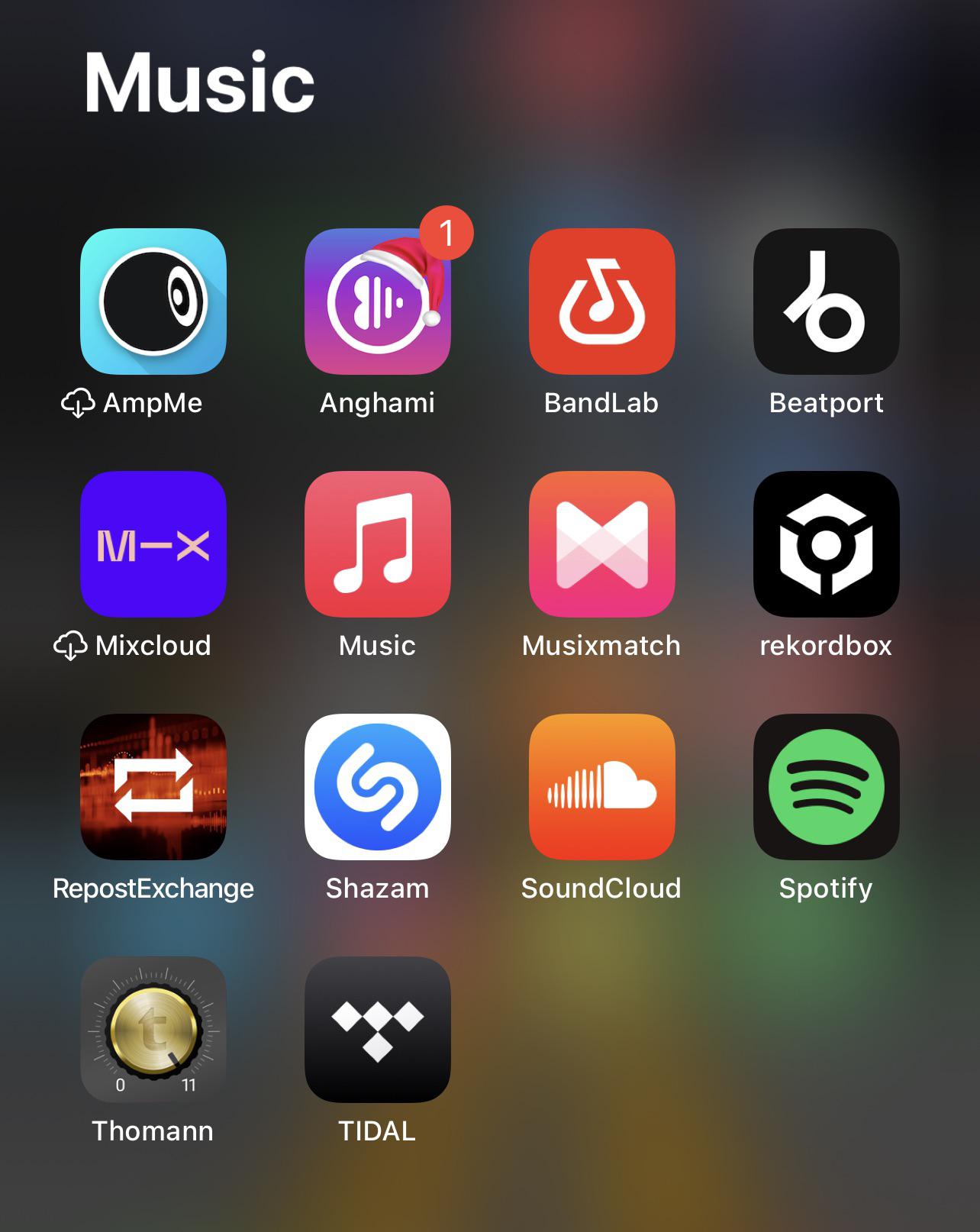This screenshot has width=980, height=1232.
Task: Tap the download cloud next to AmpMe
Action: 79,402
